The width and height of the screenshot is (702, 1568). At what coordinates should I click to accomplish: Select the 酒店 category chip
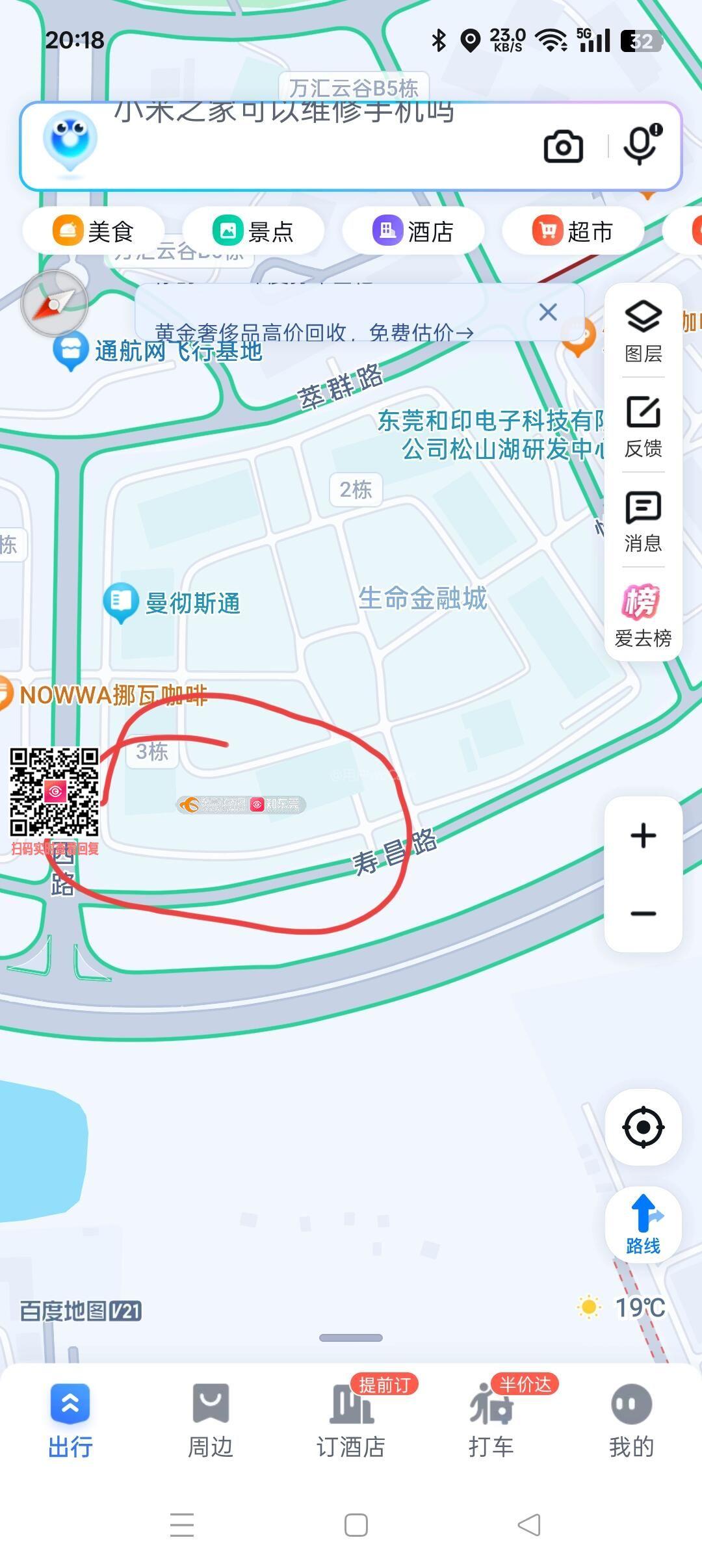click(x=413, y=231)
